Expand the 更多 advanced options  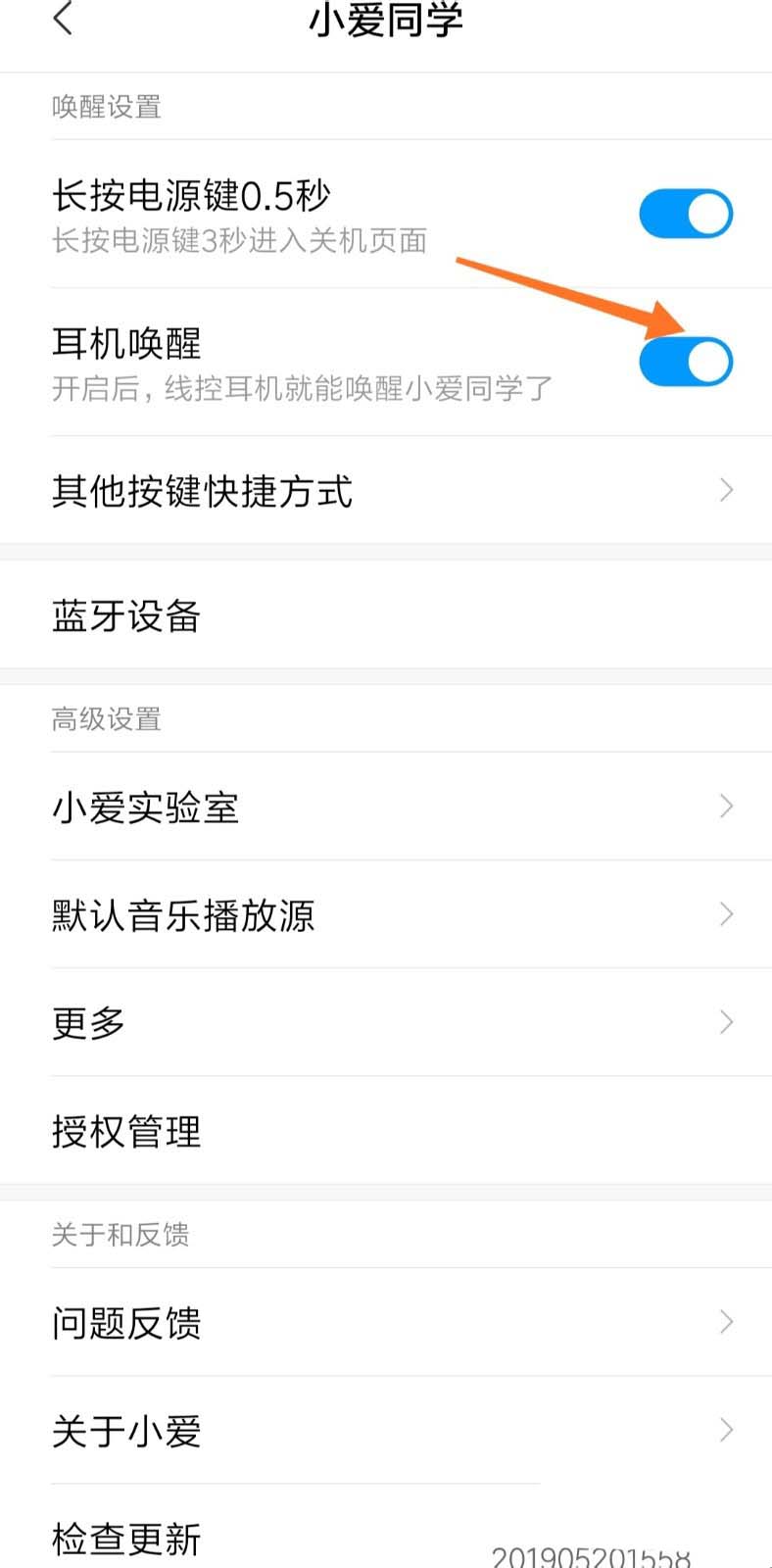coord(724,1021)
